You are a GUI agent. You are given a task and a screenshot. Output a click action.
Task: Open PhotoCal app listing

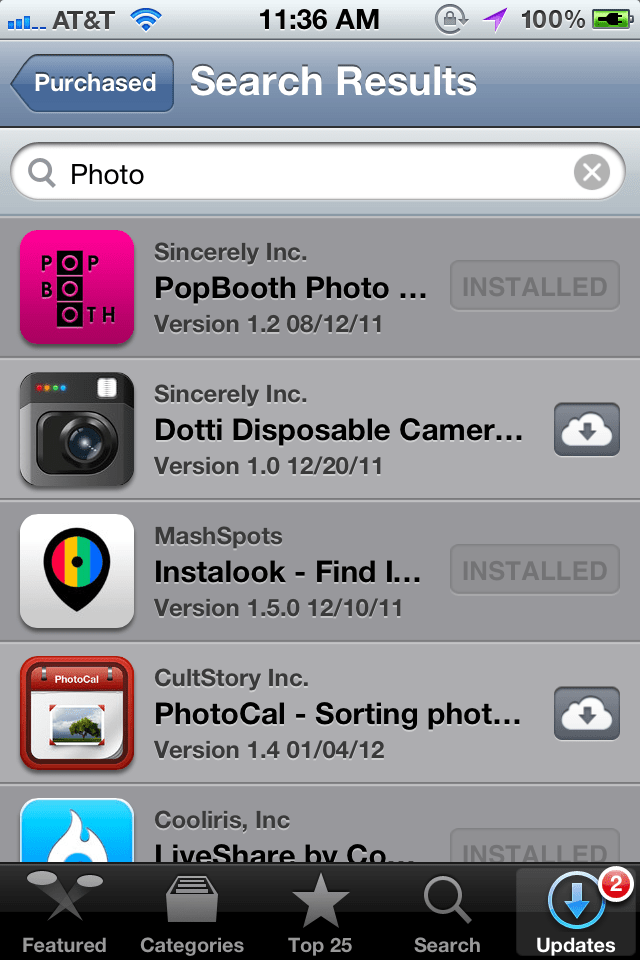[290, 714]
